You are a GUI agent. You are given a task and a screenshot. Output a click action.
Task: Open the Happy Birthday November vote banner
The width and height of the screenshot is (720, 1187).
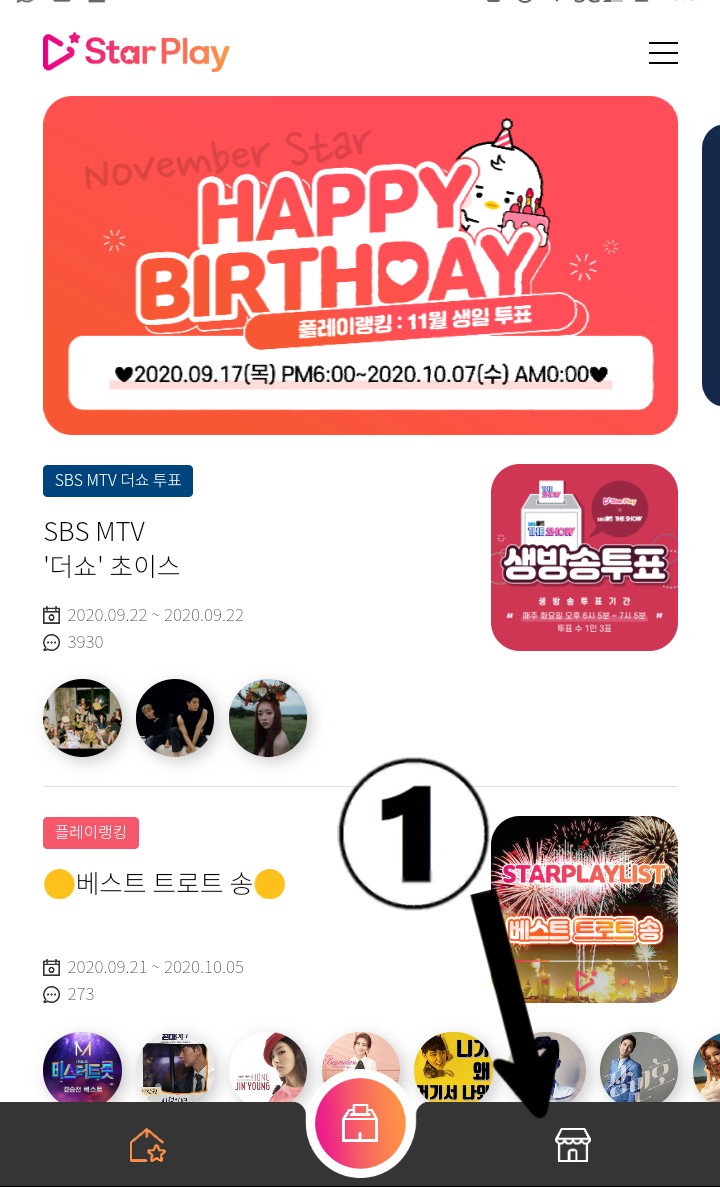360,265
